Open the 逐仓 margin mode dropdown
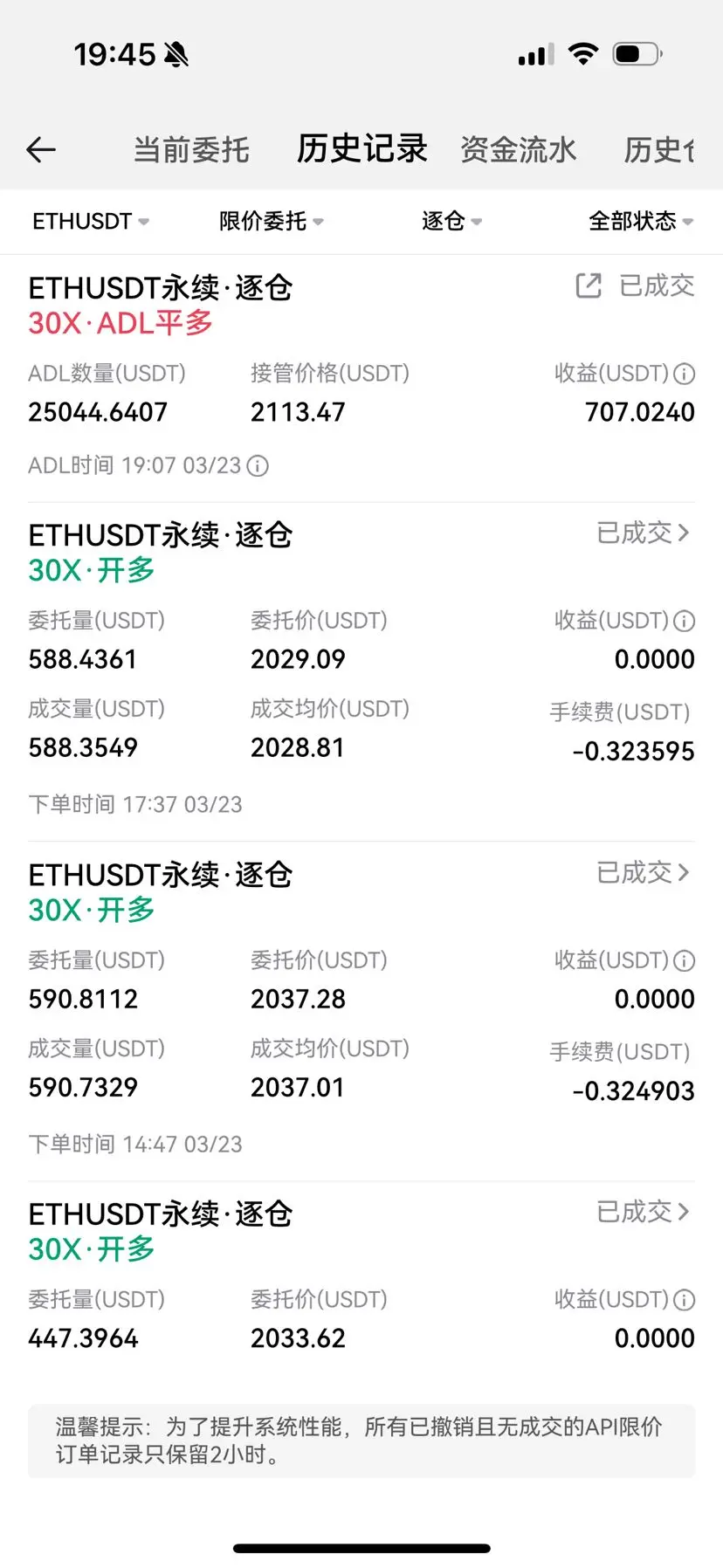 (x=451, y=222)
